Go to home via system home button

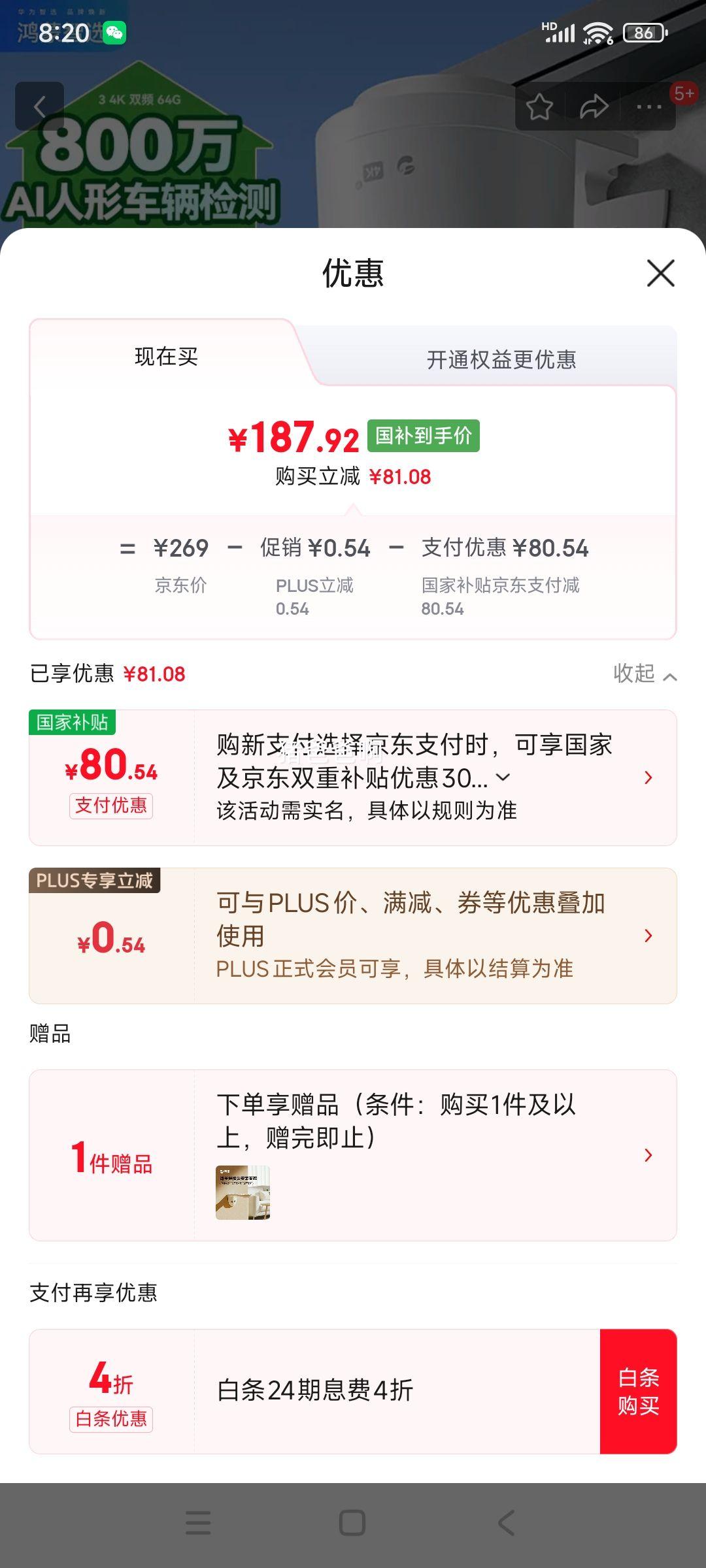pyautogui.click(x=352, y=1522)
